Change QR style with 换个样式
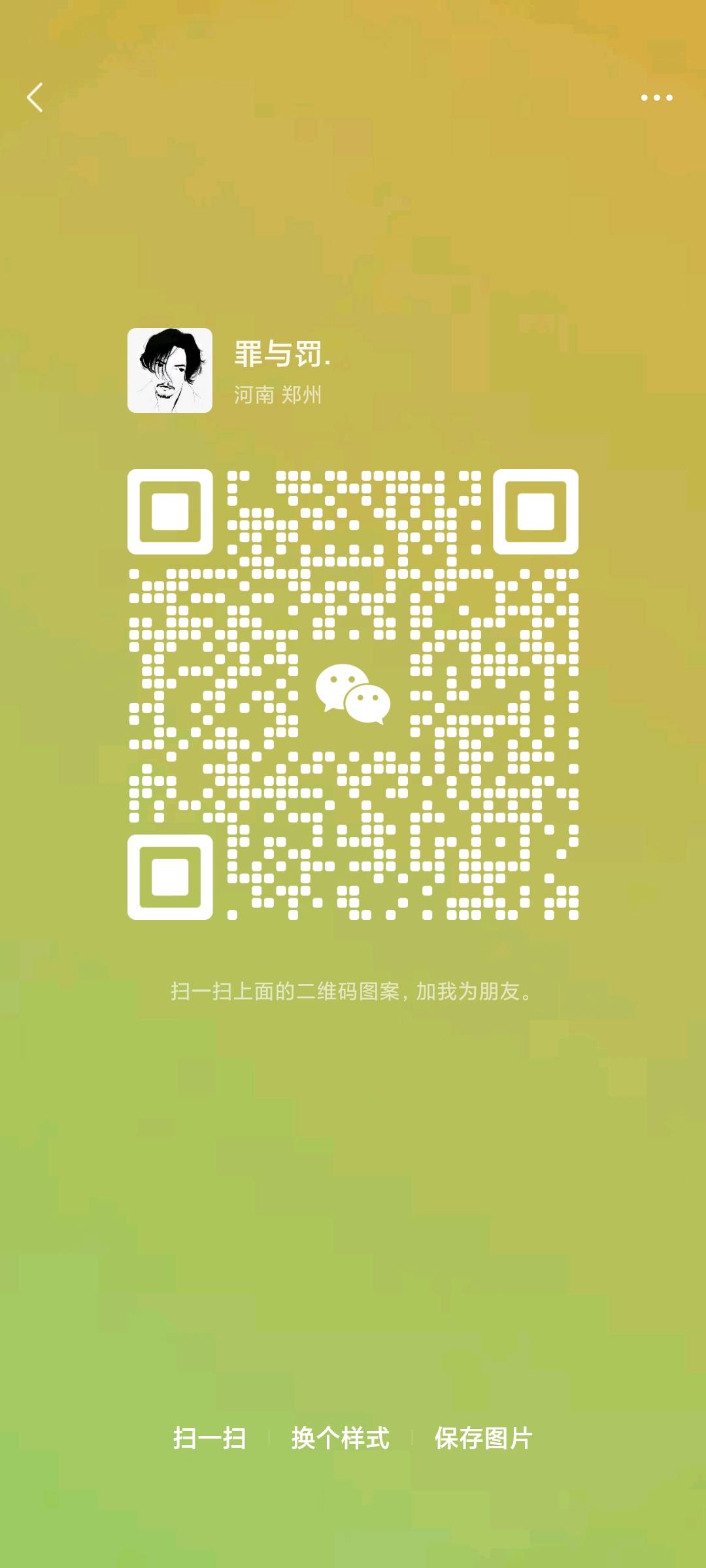This screenshot has height=1568, width=706. point(340,1438)
